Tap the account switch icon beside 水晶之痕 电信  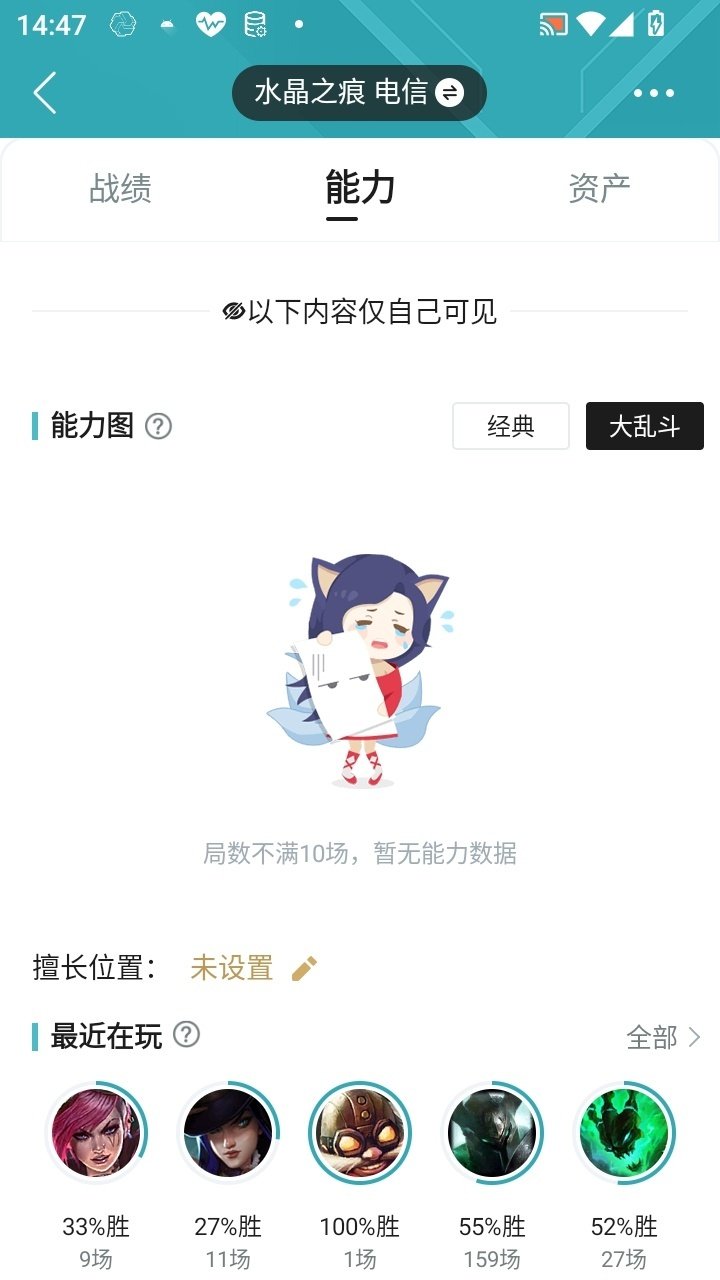(x=449, y=92)
